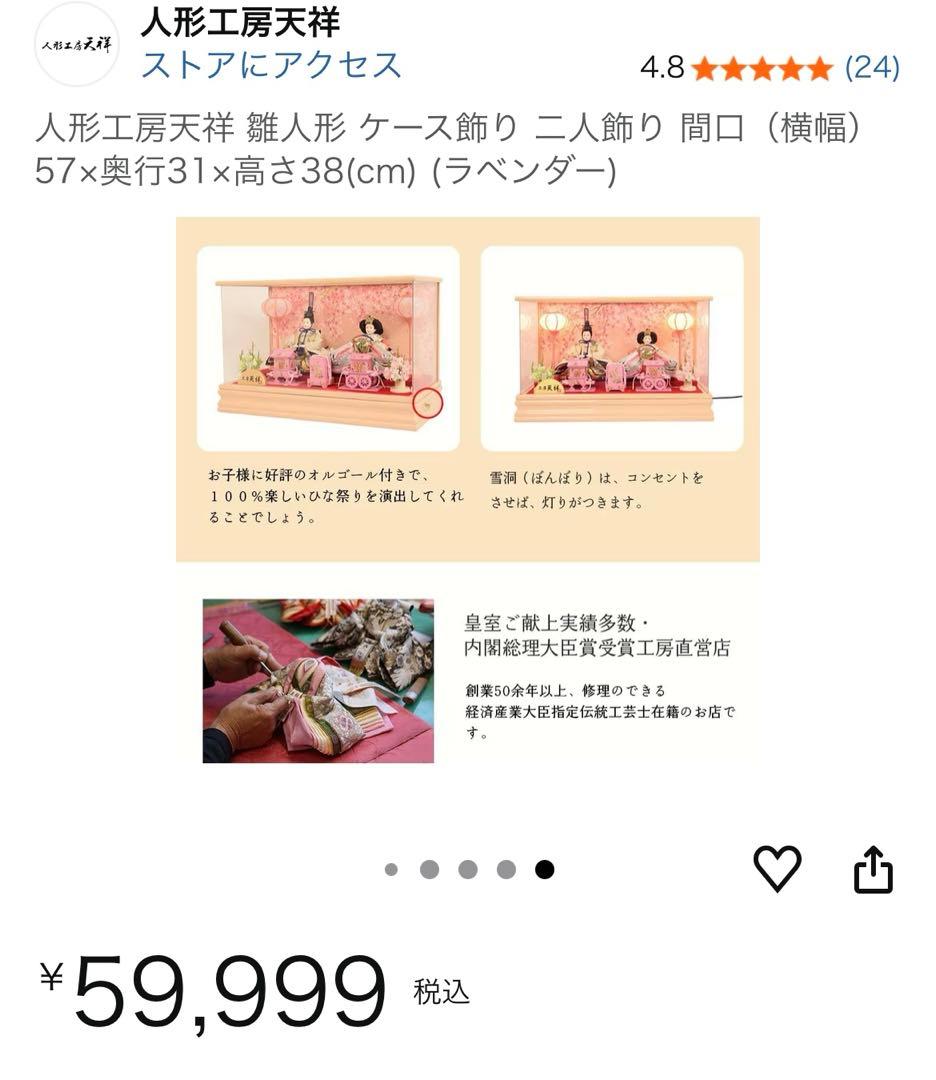
Task: Select the first carousel dot indicator
Action: pos(393,871)
